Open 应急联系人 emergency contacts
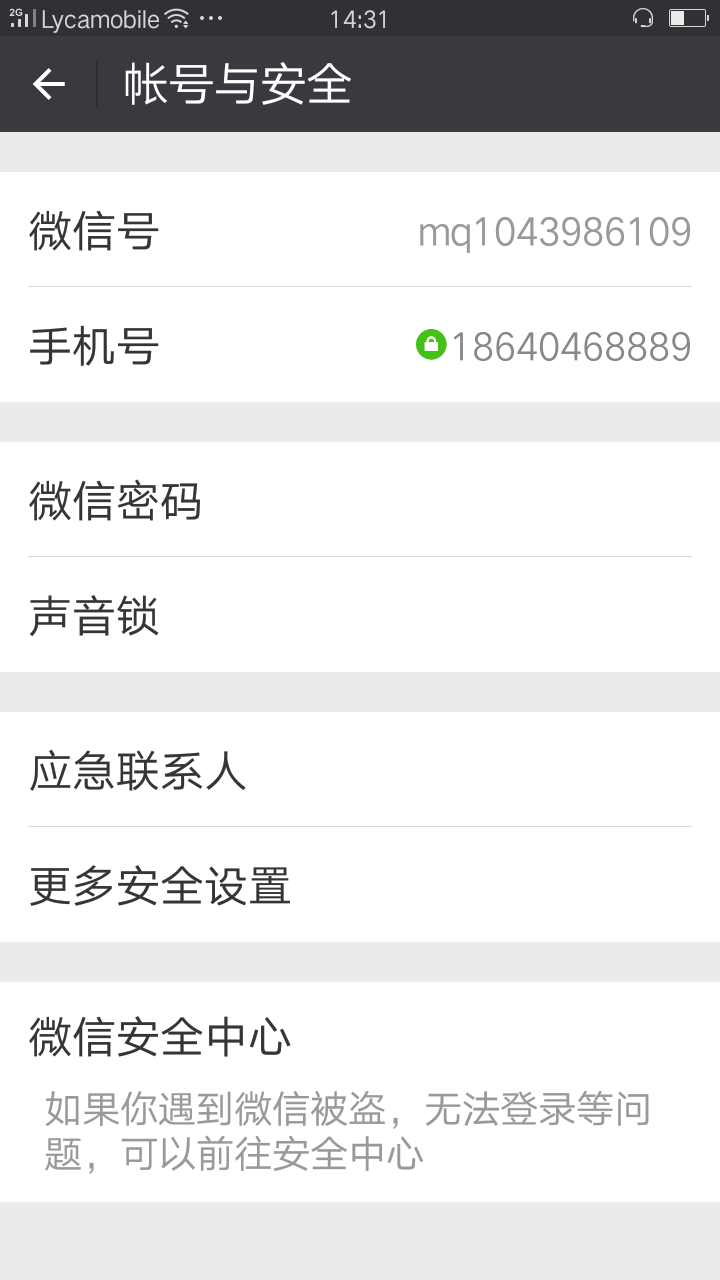This screenshot has height=1280, width=720. pyautogui.click(x=360, y=770)
